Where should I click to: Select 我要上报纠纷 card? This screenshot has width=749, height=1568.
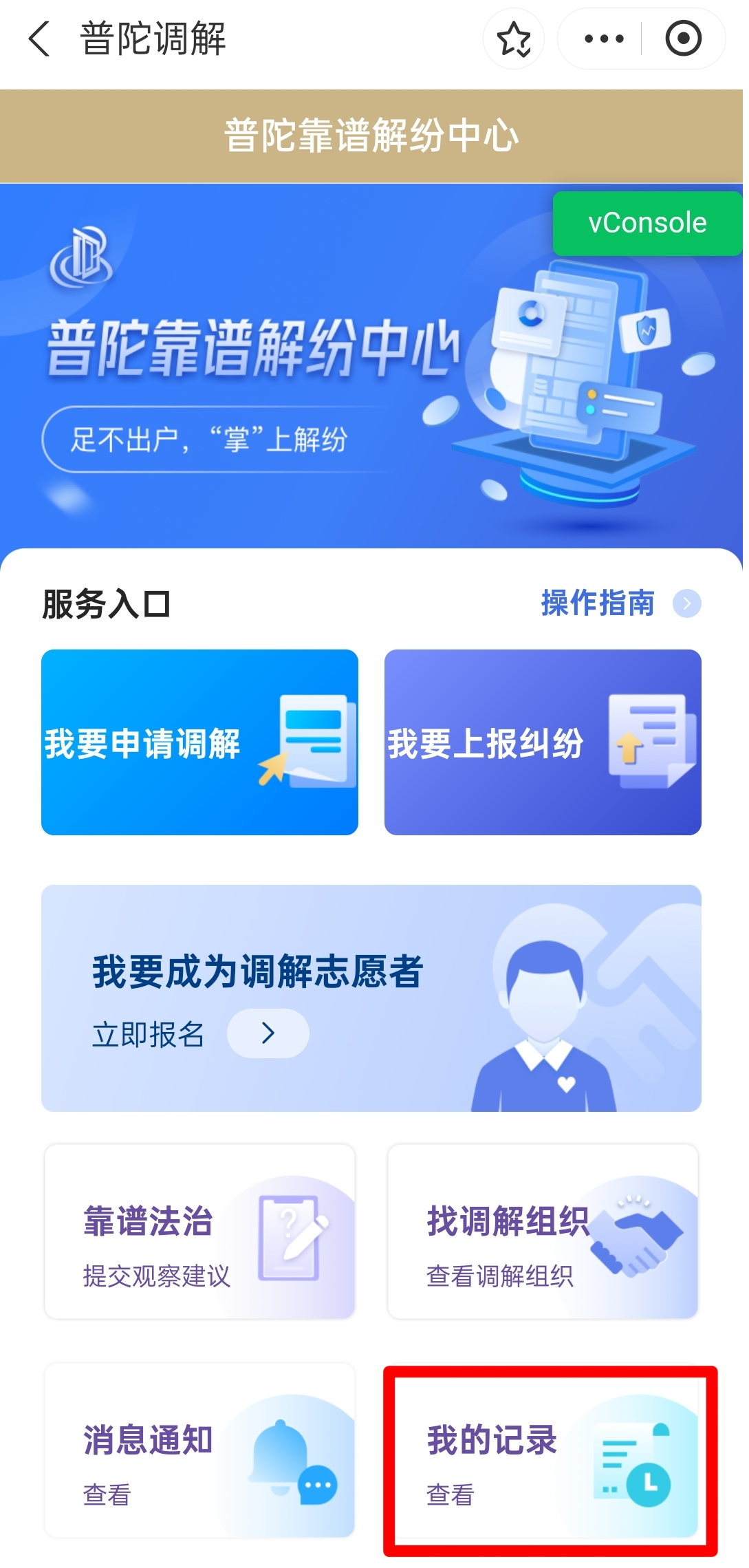pyautogui.click(x=543, y=742)
